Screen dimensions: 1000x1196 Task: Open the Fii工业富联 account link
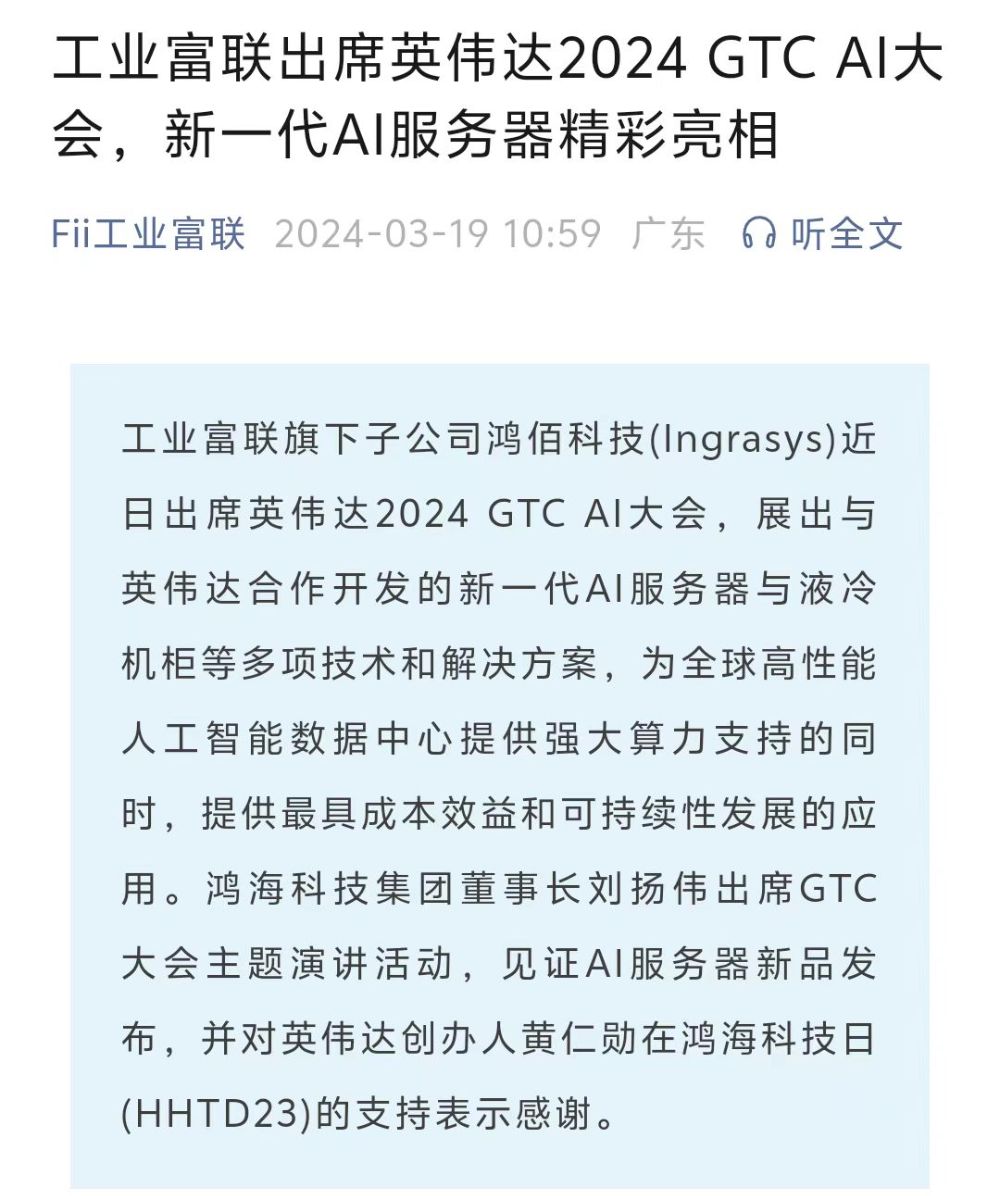pyautogui.click(x=148, y=235)
